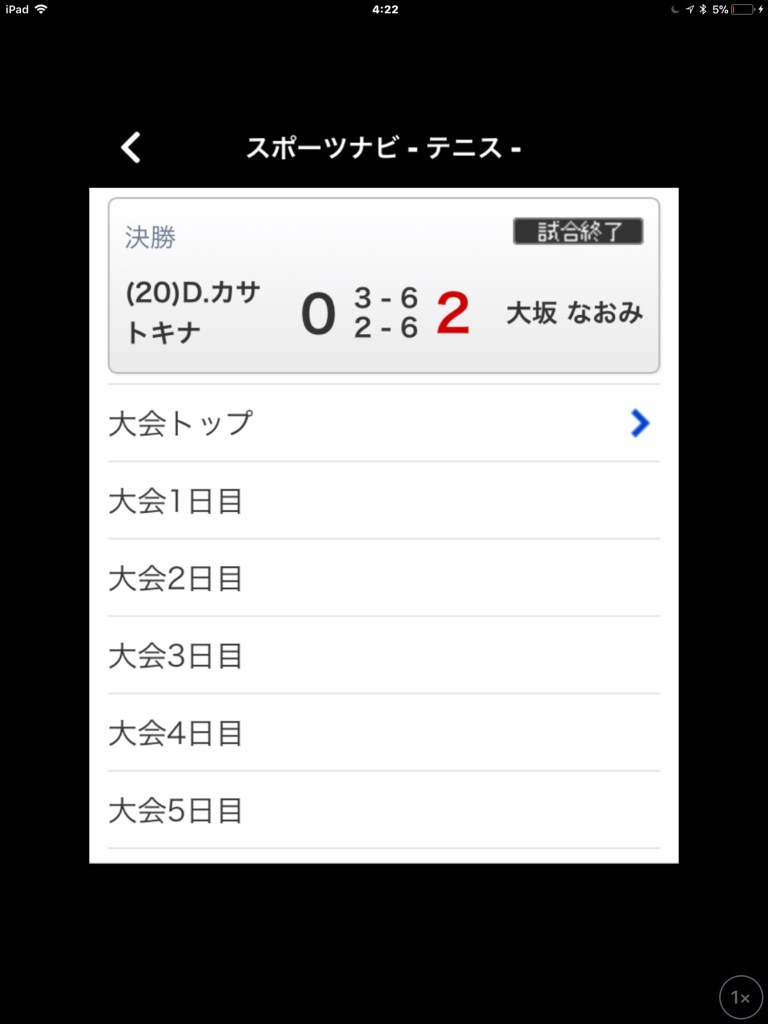Toggle the 1x app scale button

(740, 997)
